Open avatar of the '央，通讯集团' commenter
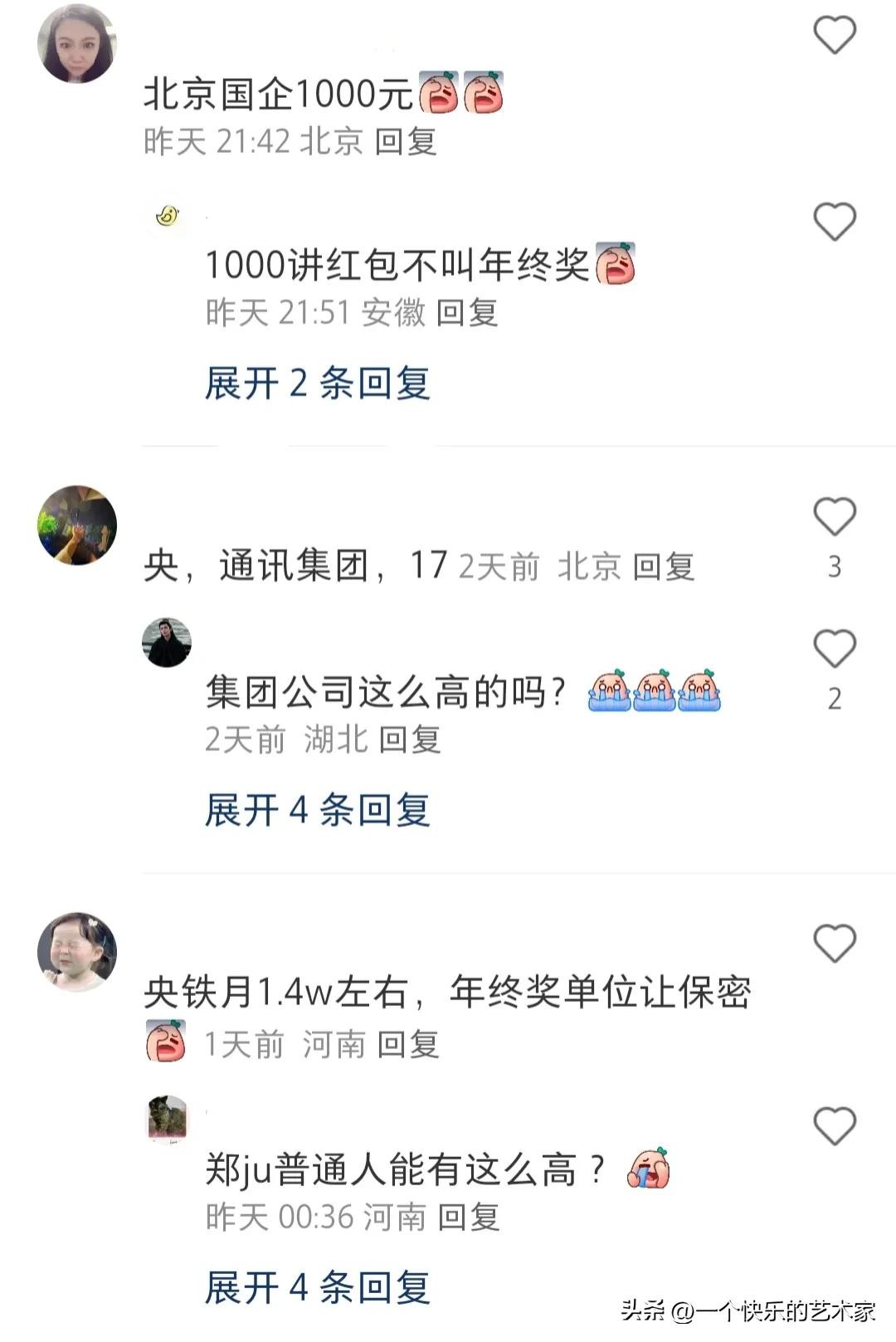Screen dimensions: 896x1342 77,525
